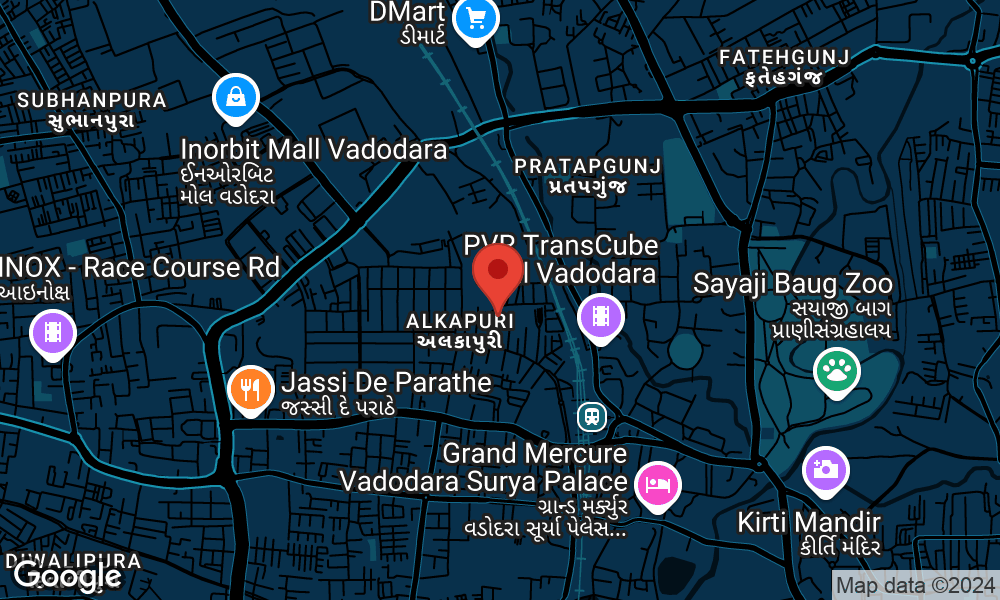Tap the railway station marker

[592, 415]
